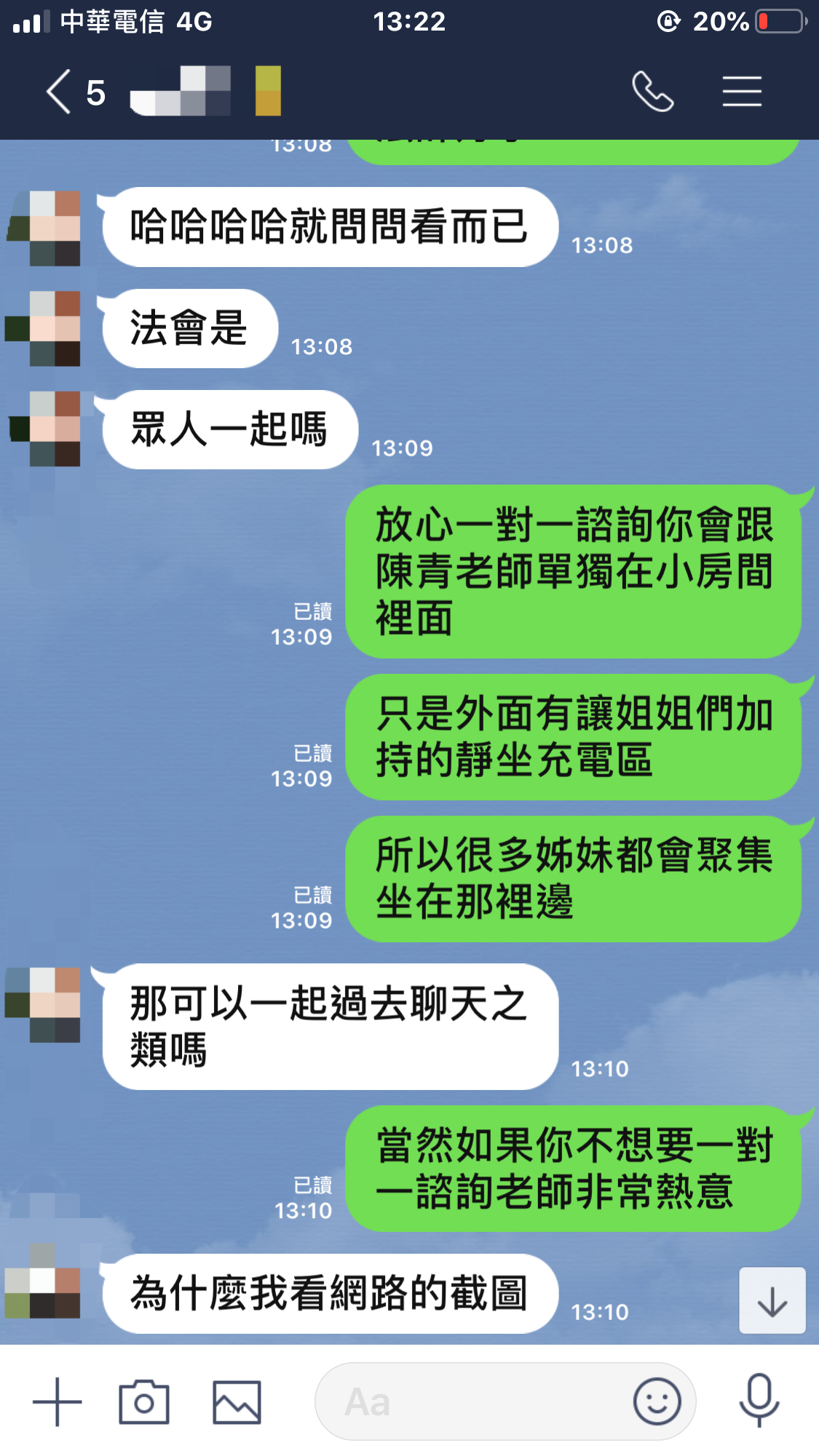The height and width of the screenshot is (1456, 819).
Task: Open the plus attachment menu
Action: pyautogui.click(x=57, y=1401)
